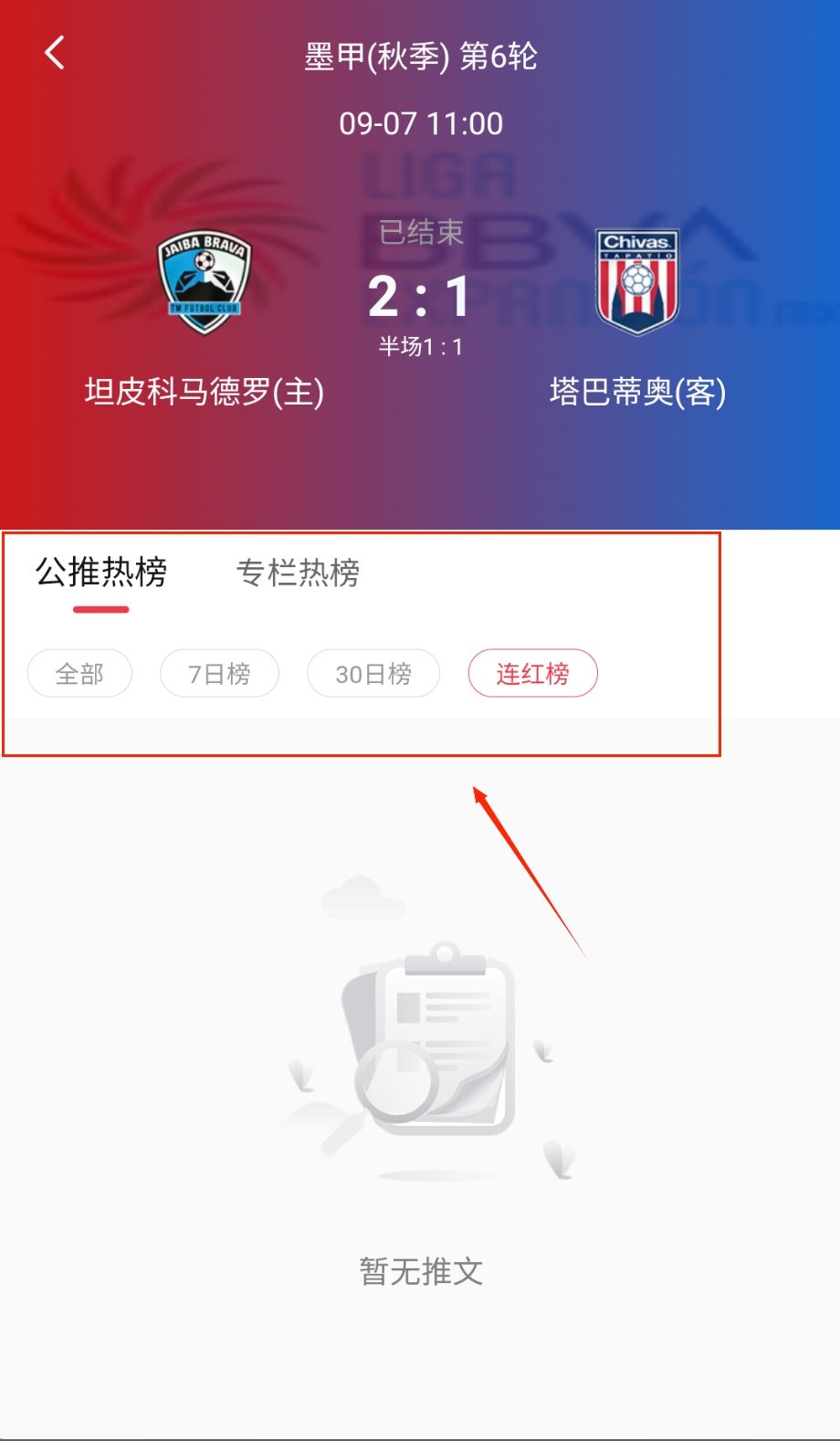The height and width of the screenshot is (1441, 840).
Task: Choose the 连红榜 filter chip
Action: click(532, 674)
